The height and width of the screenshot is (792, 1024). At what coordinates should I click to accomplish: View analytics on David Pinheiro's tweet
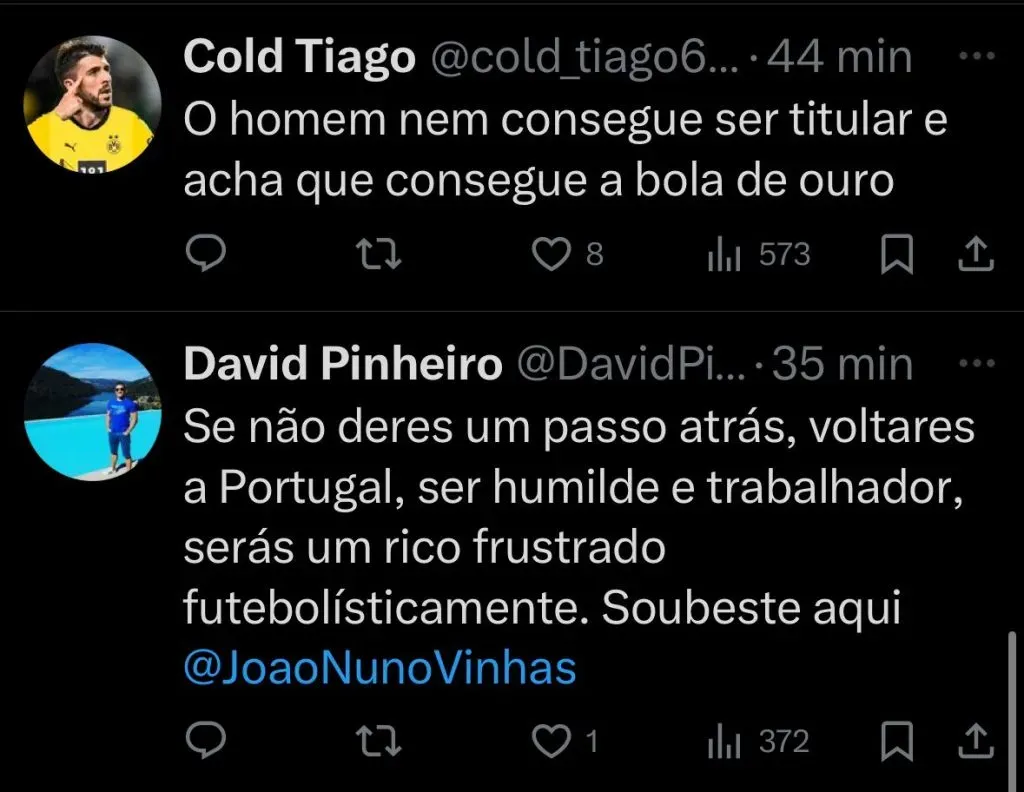pyautogui.click(x=723, y=742)
